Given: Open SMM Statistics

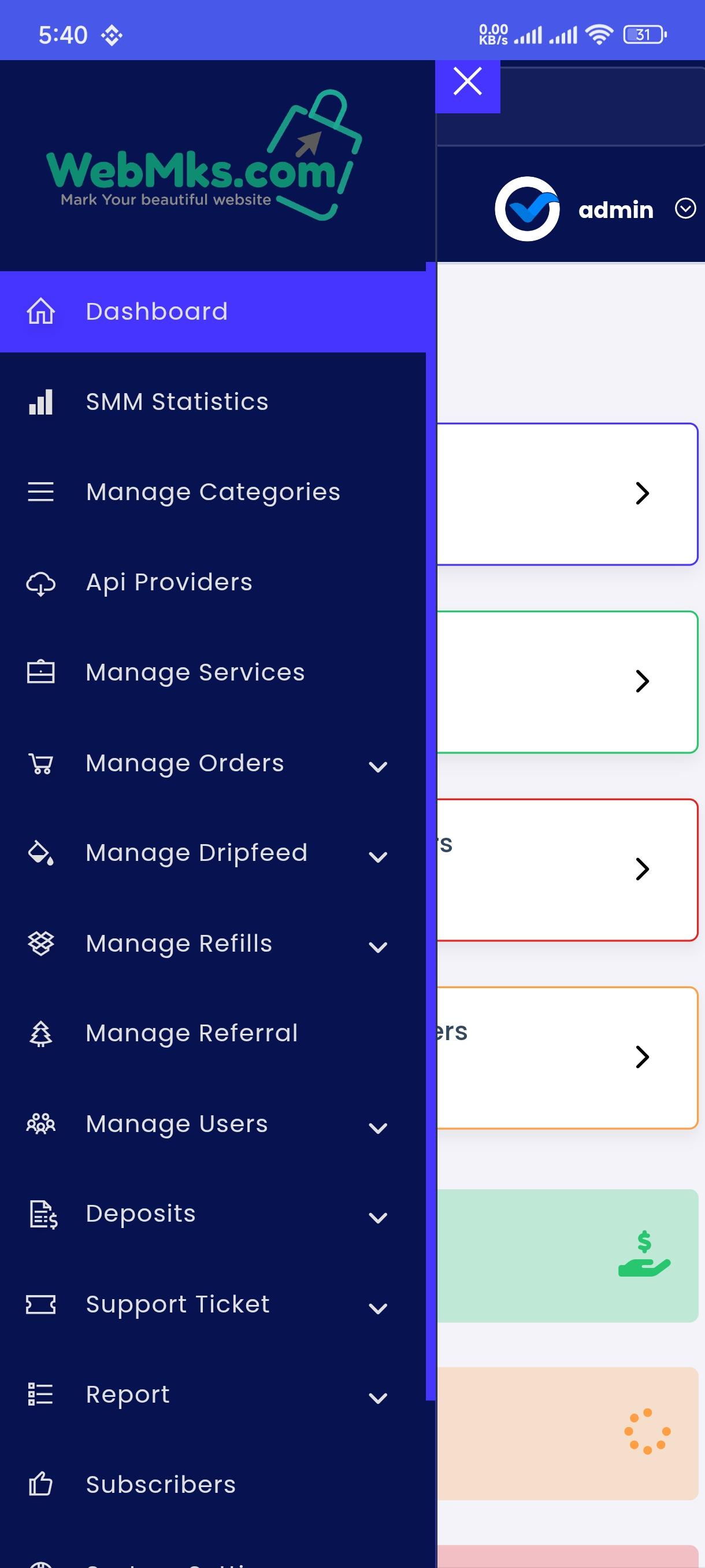Looking at the screenshot, I should [x=213, y=402].
